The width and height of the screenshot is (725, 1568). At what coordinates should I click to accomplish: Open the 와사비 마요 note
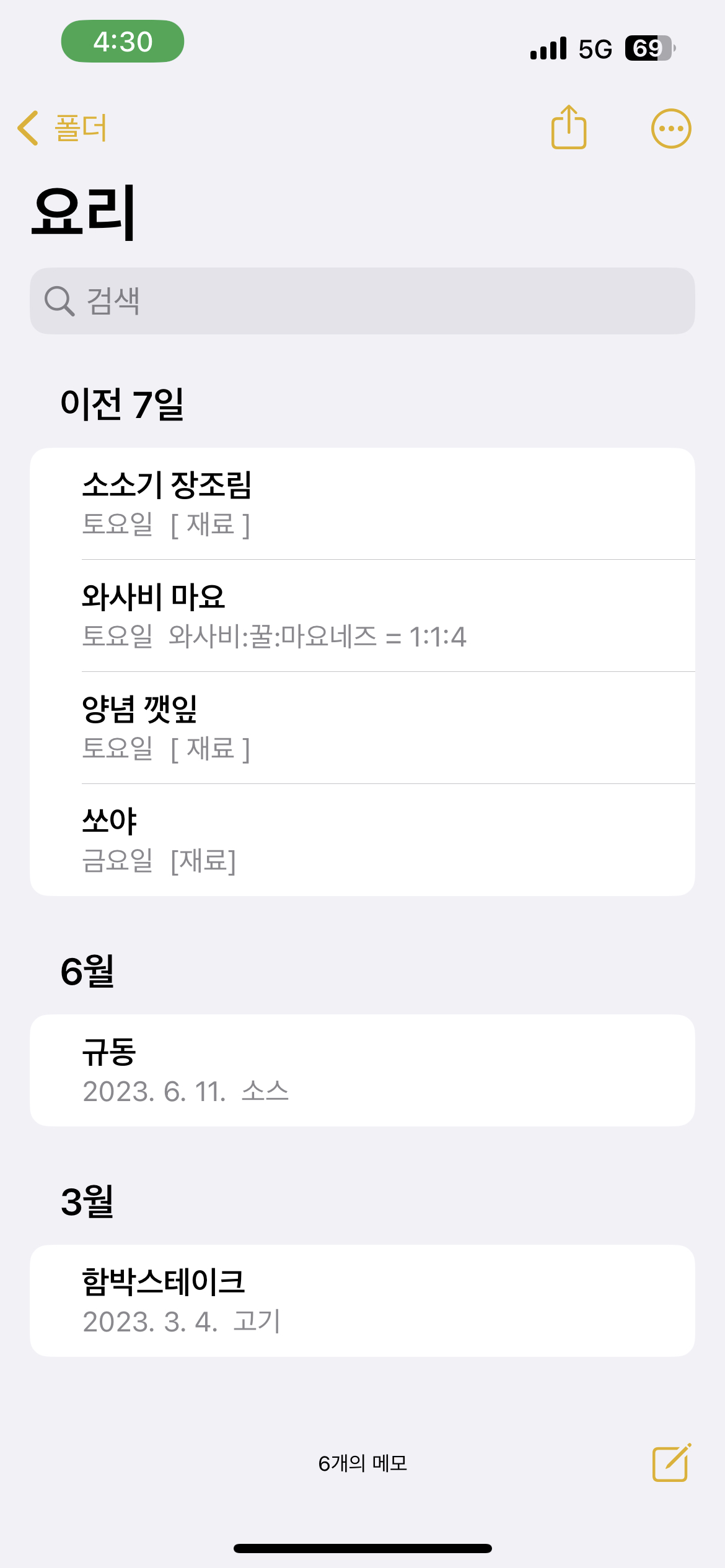tap(362, 616)
